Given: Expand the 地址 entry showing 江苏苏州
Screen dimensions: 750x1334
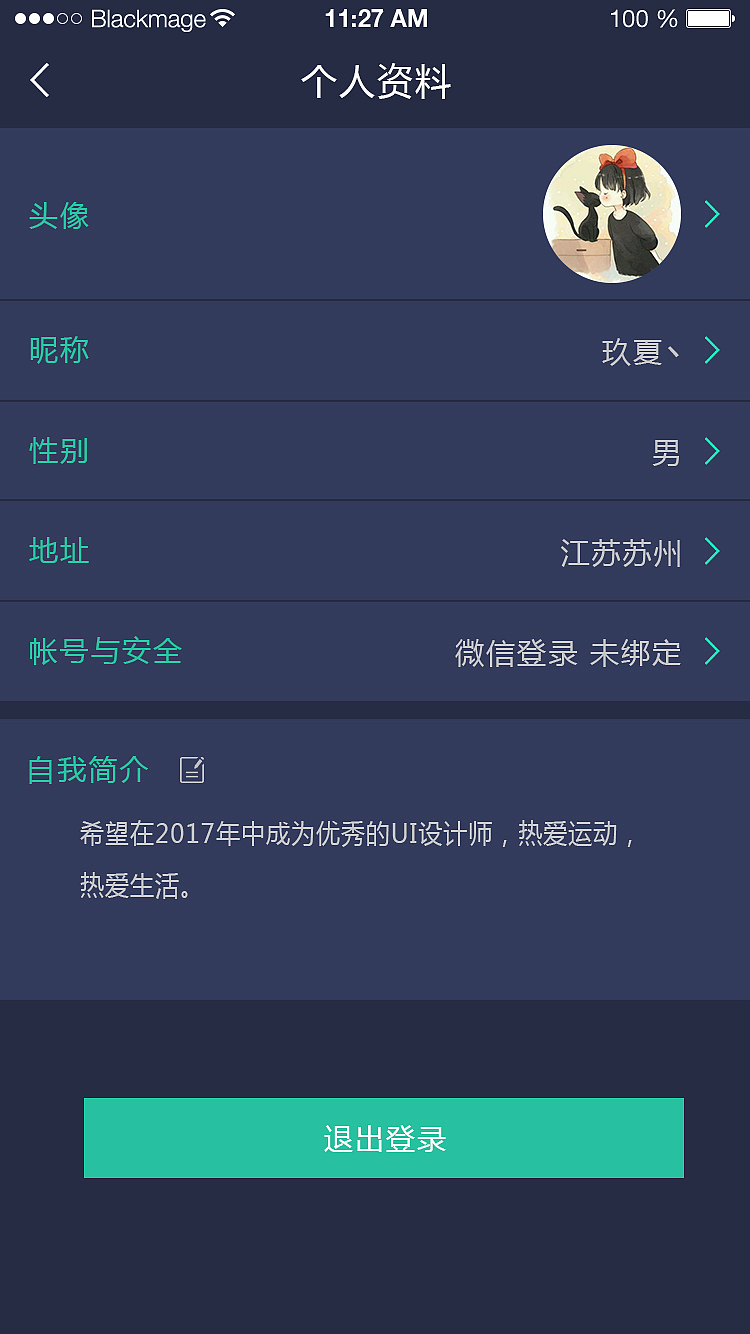Looking at the screenshot, I should (375, 551).
